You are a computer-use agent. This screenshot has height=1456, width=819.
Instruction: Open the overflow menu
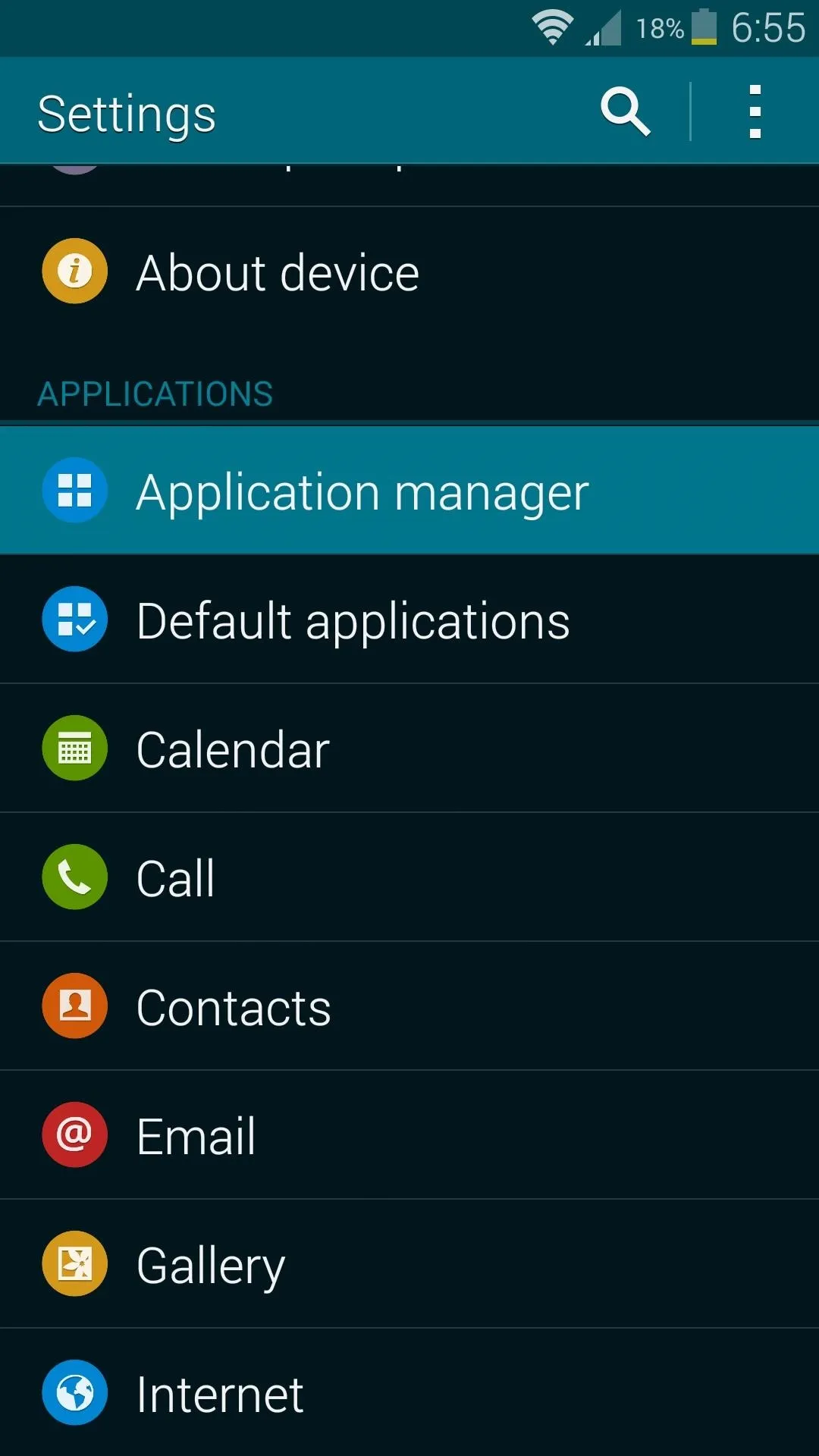(755, 112)
